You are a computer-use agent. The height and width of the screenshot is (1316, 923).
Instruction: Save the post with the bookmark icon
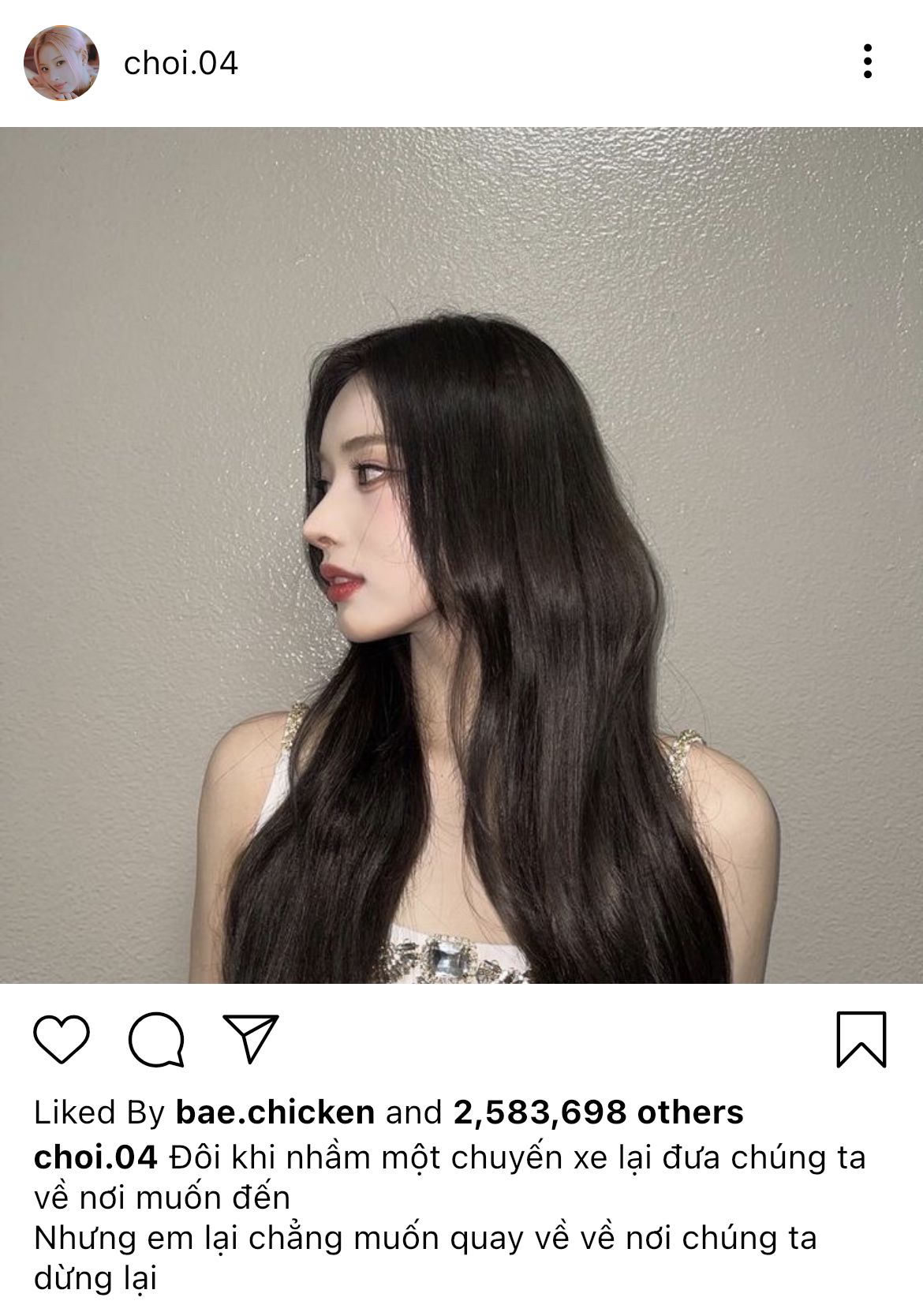coord(861,1039)
